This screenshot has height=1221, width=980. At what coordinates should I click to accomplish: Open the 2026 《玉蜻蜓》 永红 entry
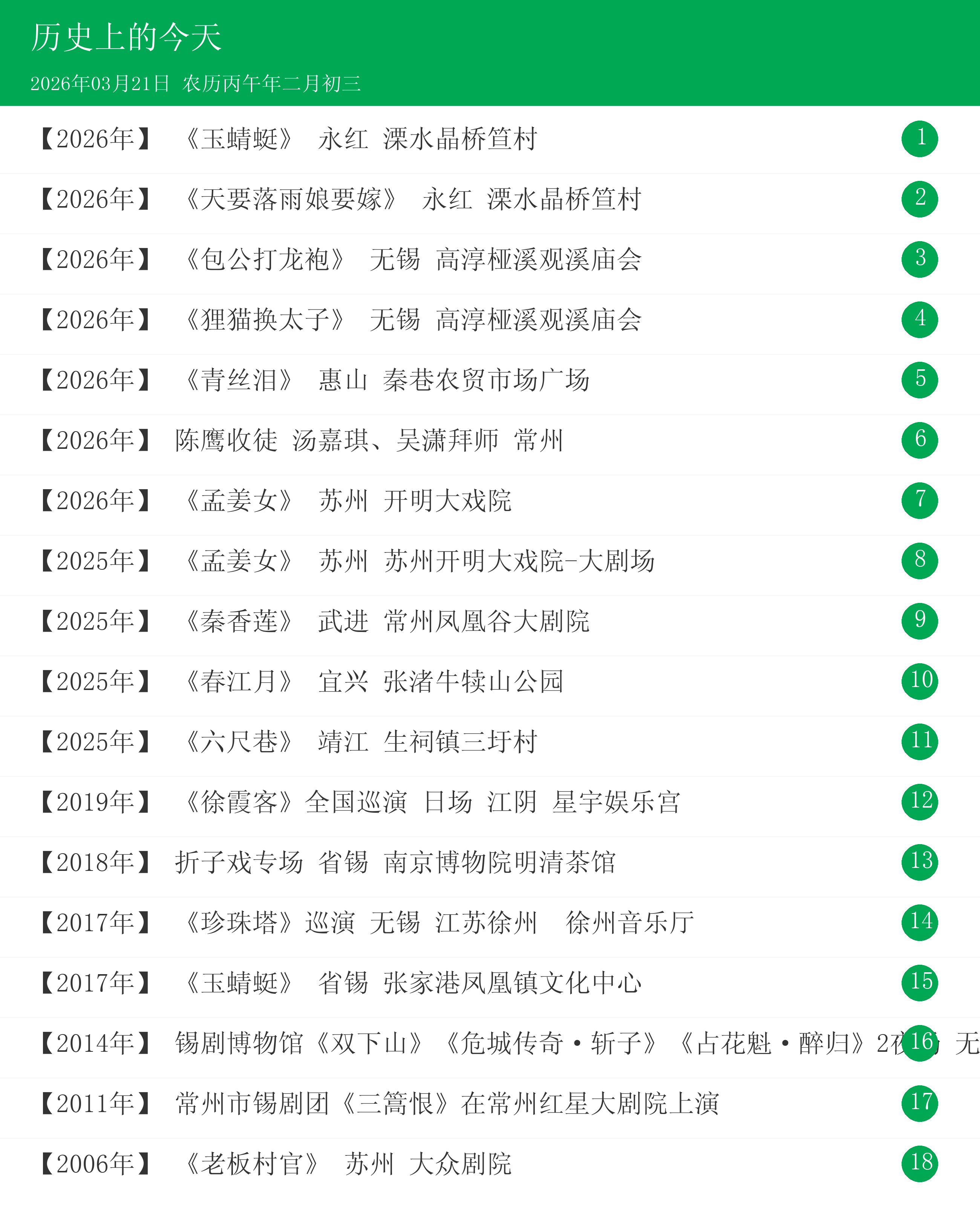click(x=360, y=139)
